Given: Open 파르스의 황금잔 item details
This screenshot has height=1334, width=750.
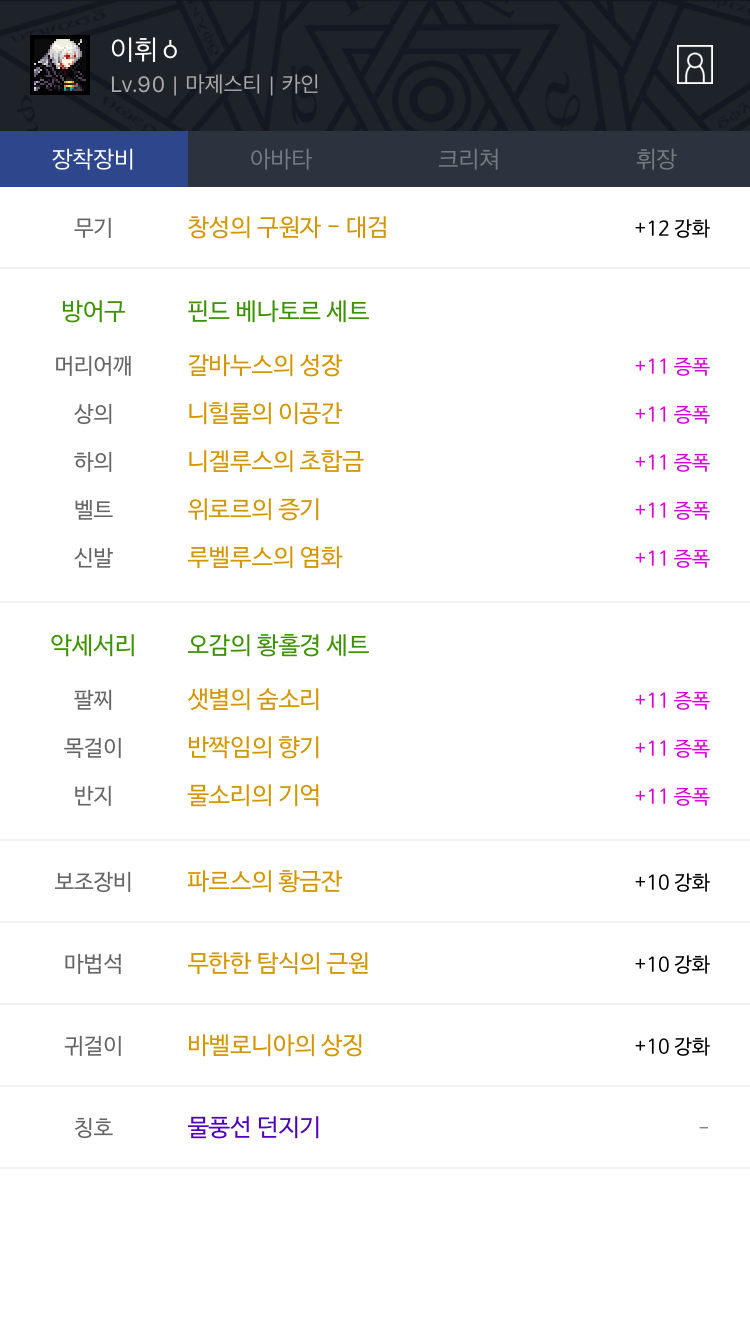Looking at the screenshot, I should pos(265,881).
